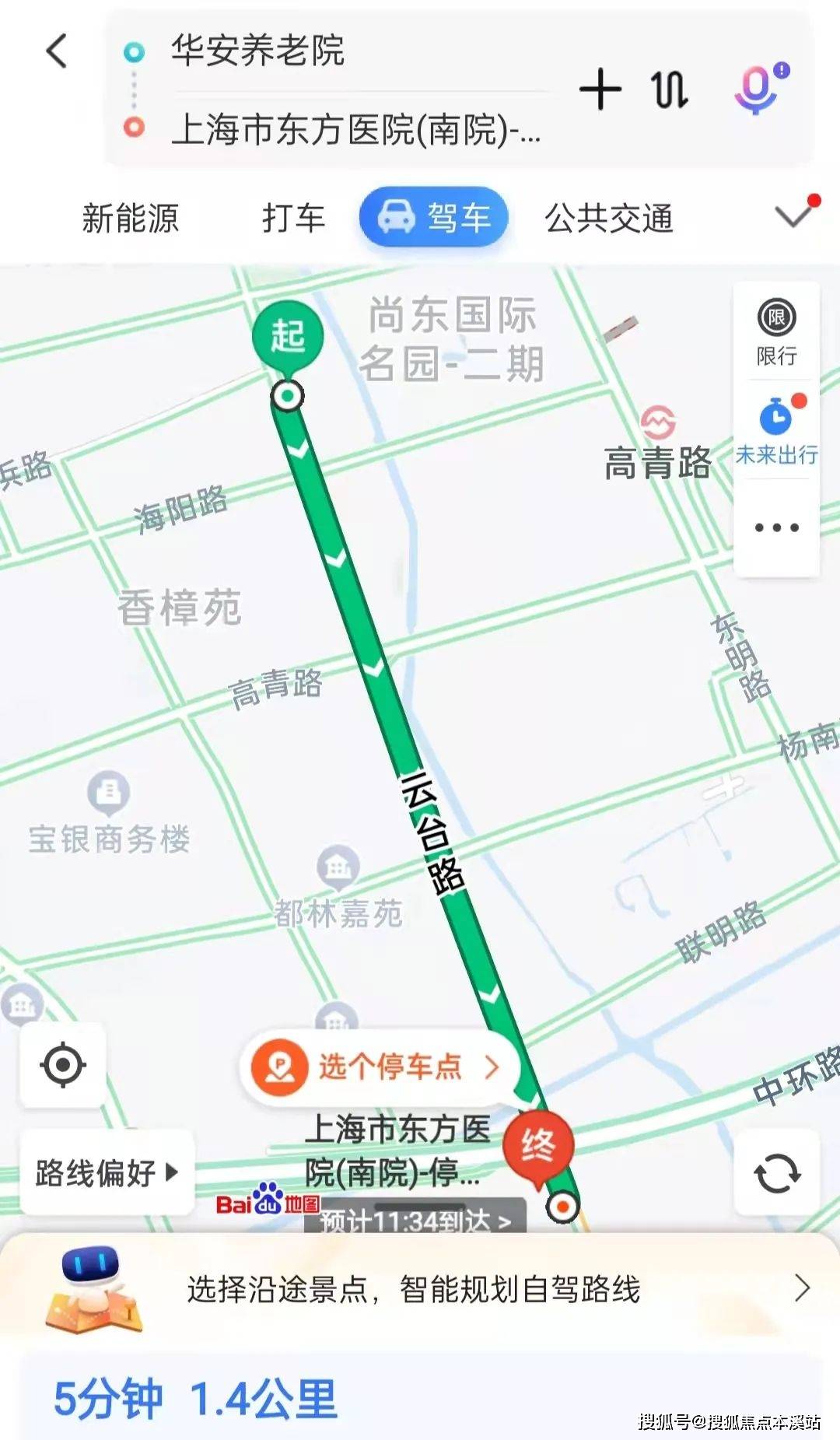Tap 选个停车点 to choose parking
The image size is (840, 1440).
379,1068
